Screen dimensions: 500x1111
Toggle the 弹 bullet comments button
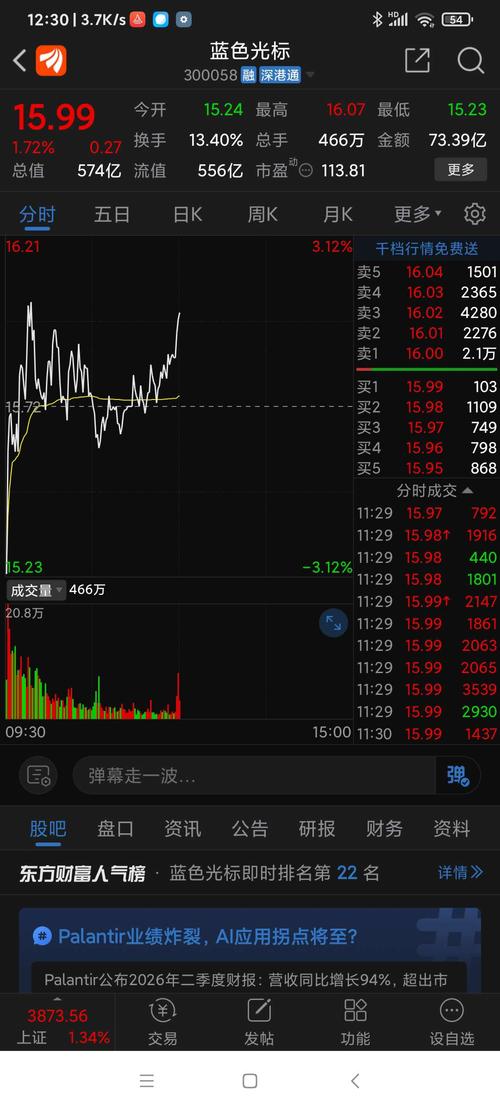coord(458,775)
